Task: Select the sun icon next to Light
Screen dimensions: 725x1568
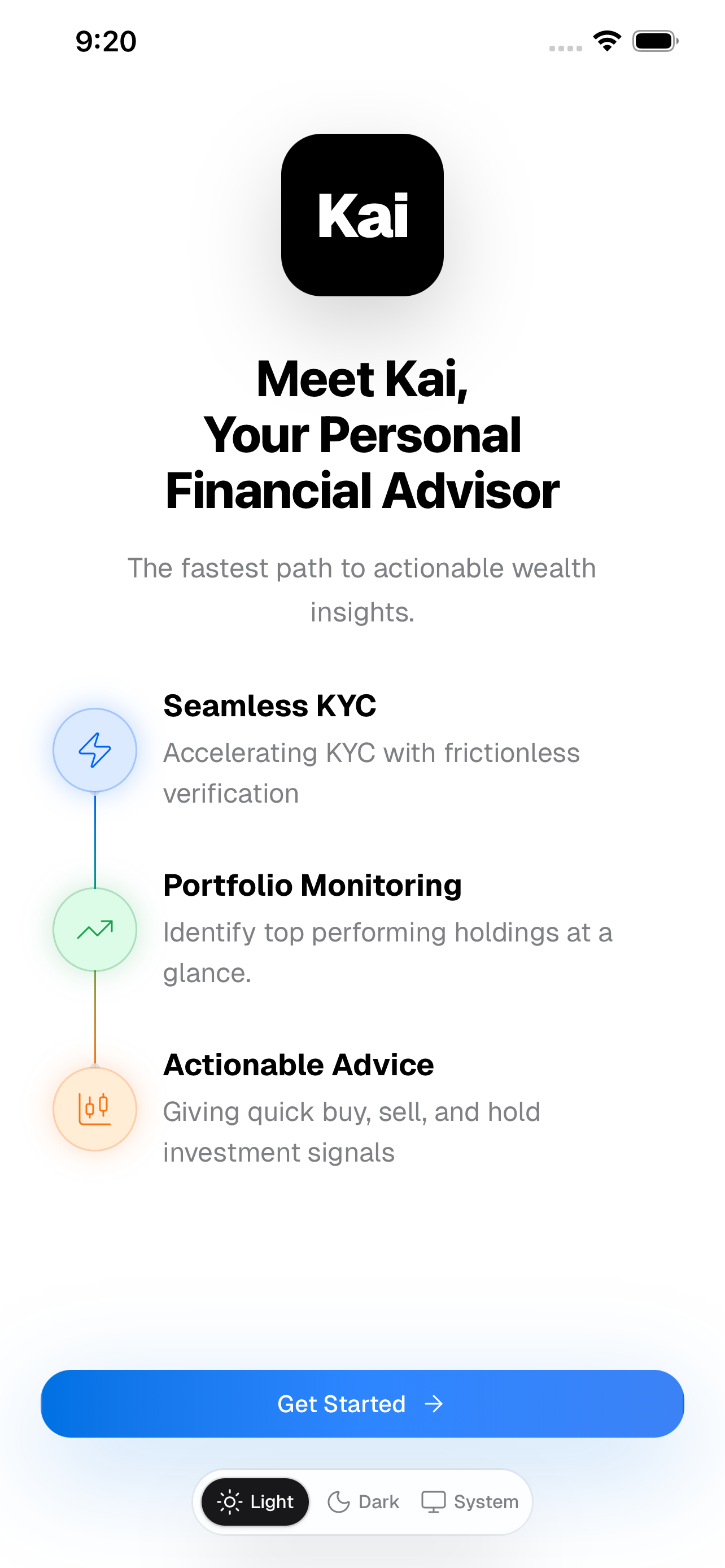Action: 230,1501
